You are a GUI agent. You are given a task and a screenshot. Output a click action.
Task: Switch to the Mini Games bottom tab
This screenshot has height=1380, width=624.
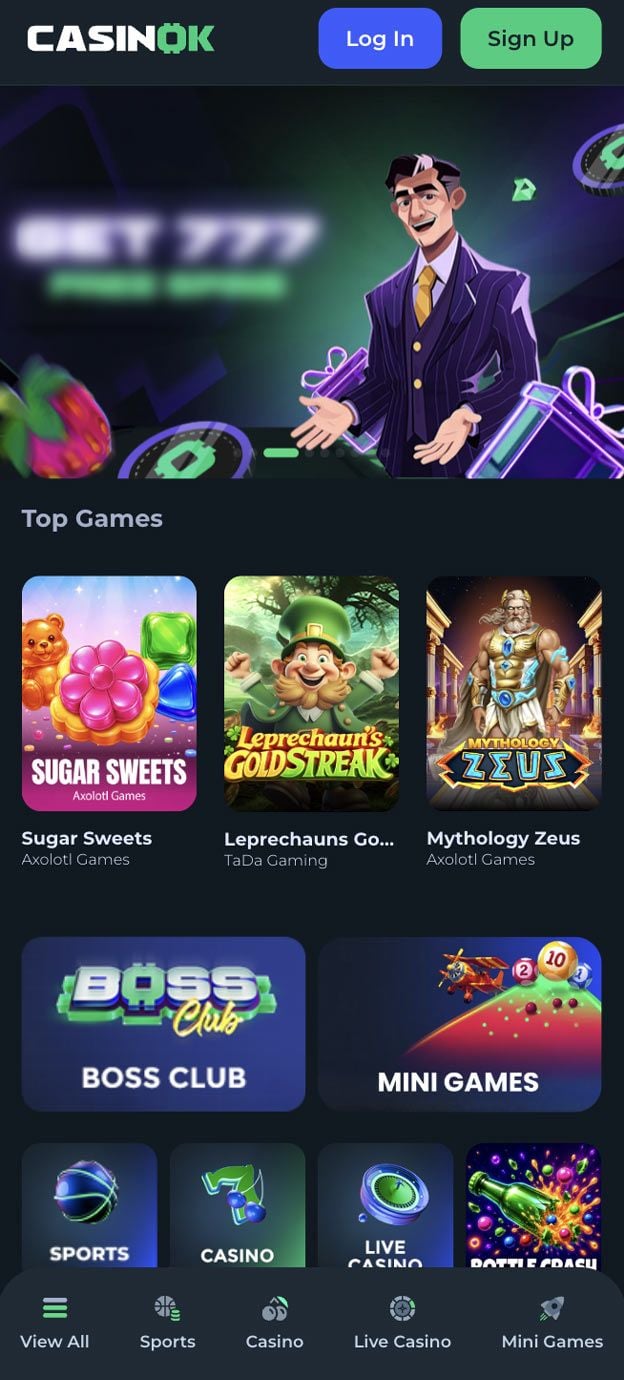(x=552, y=1323)
